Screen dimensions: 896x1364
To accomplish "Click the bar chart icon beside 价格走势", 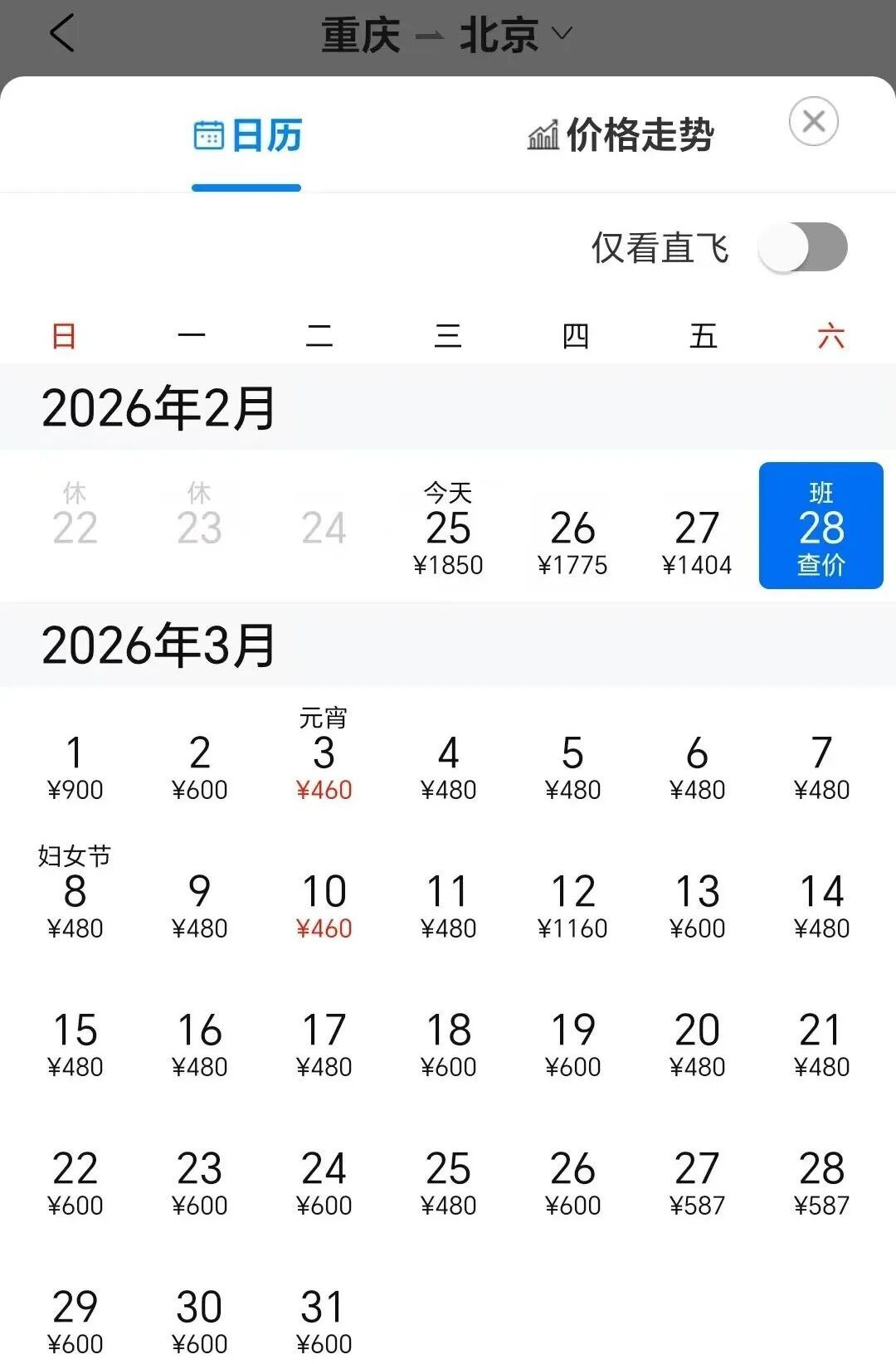I will (x=543, y=135).
